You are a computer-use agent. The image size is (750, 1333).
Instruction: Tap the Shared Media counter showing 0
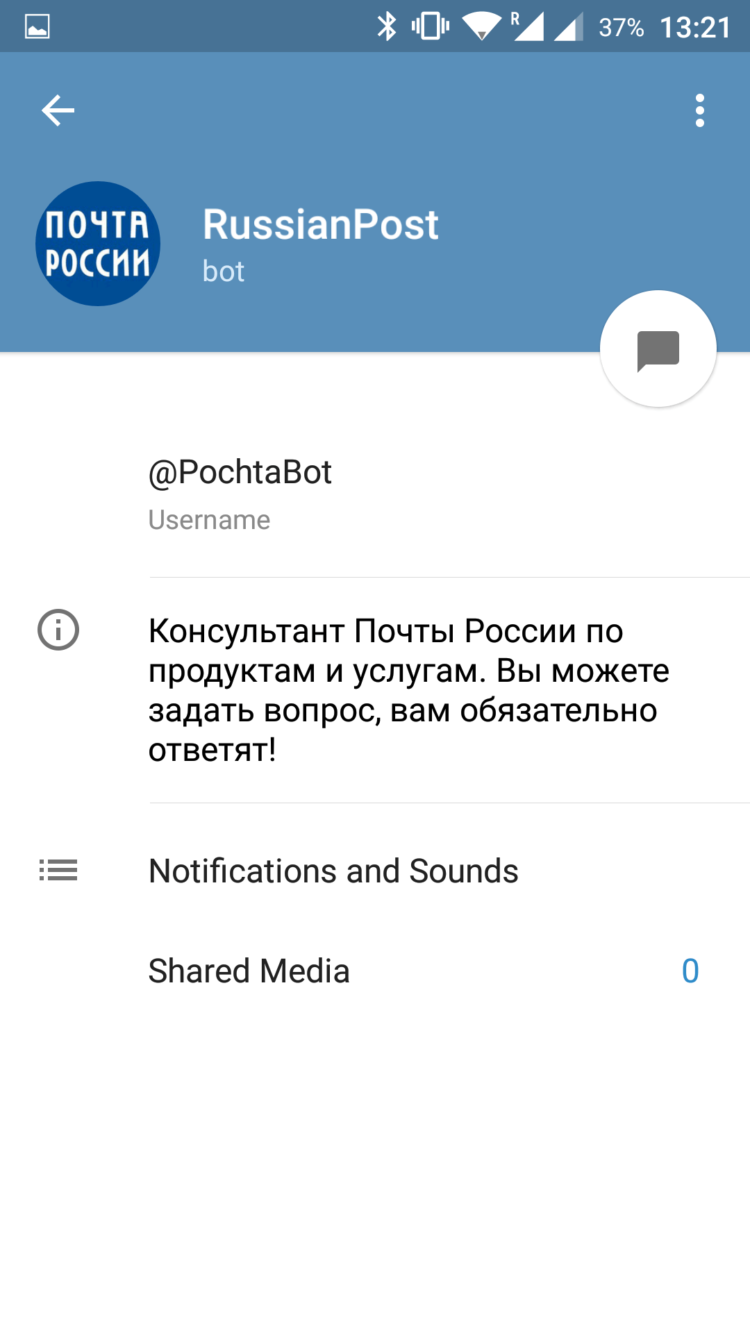[690, 970]
